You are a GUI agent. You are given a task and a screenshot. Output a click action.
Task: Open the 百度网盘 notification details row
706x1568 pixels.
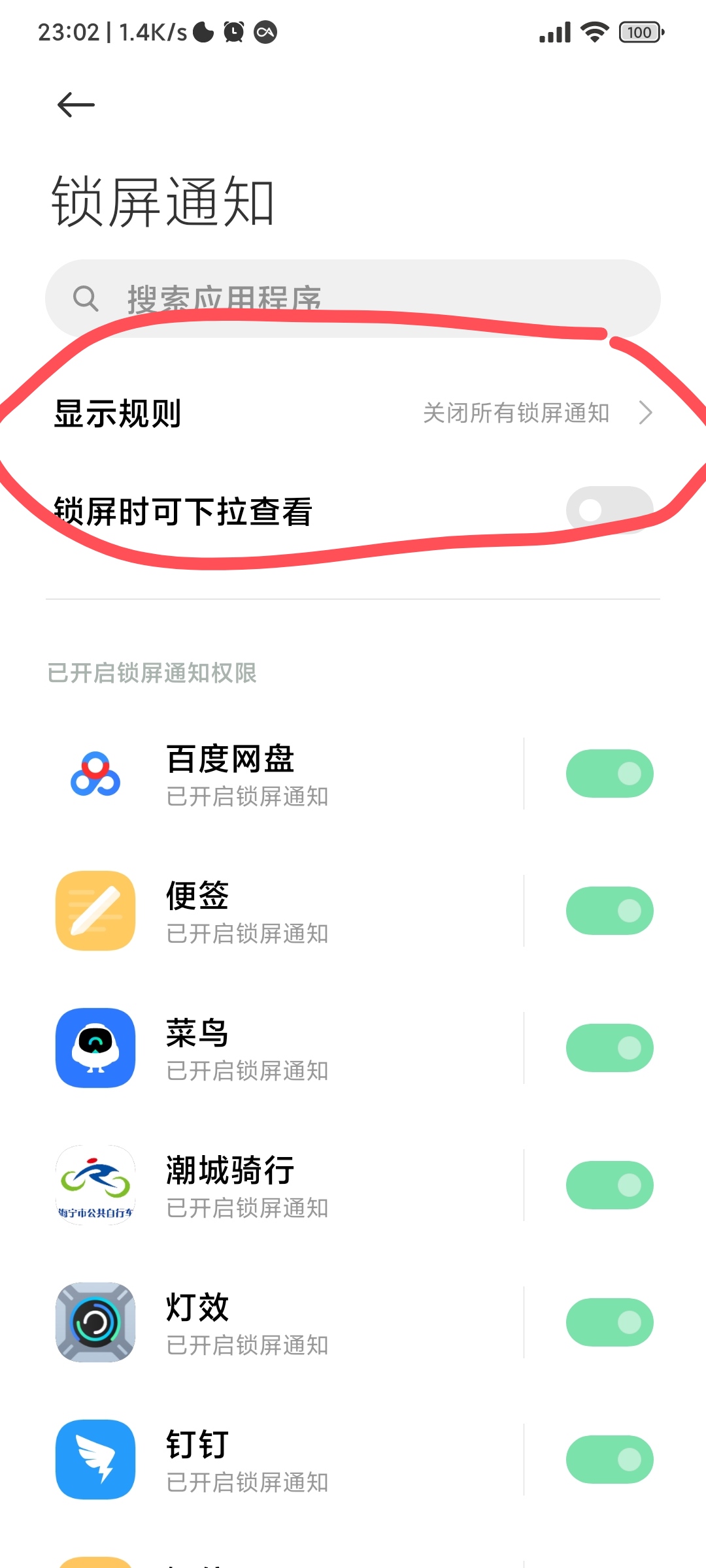pyautogui.click(x=261, y=774)
